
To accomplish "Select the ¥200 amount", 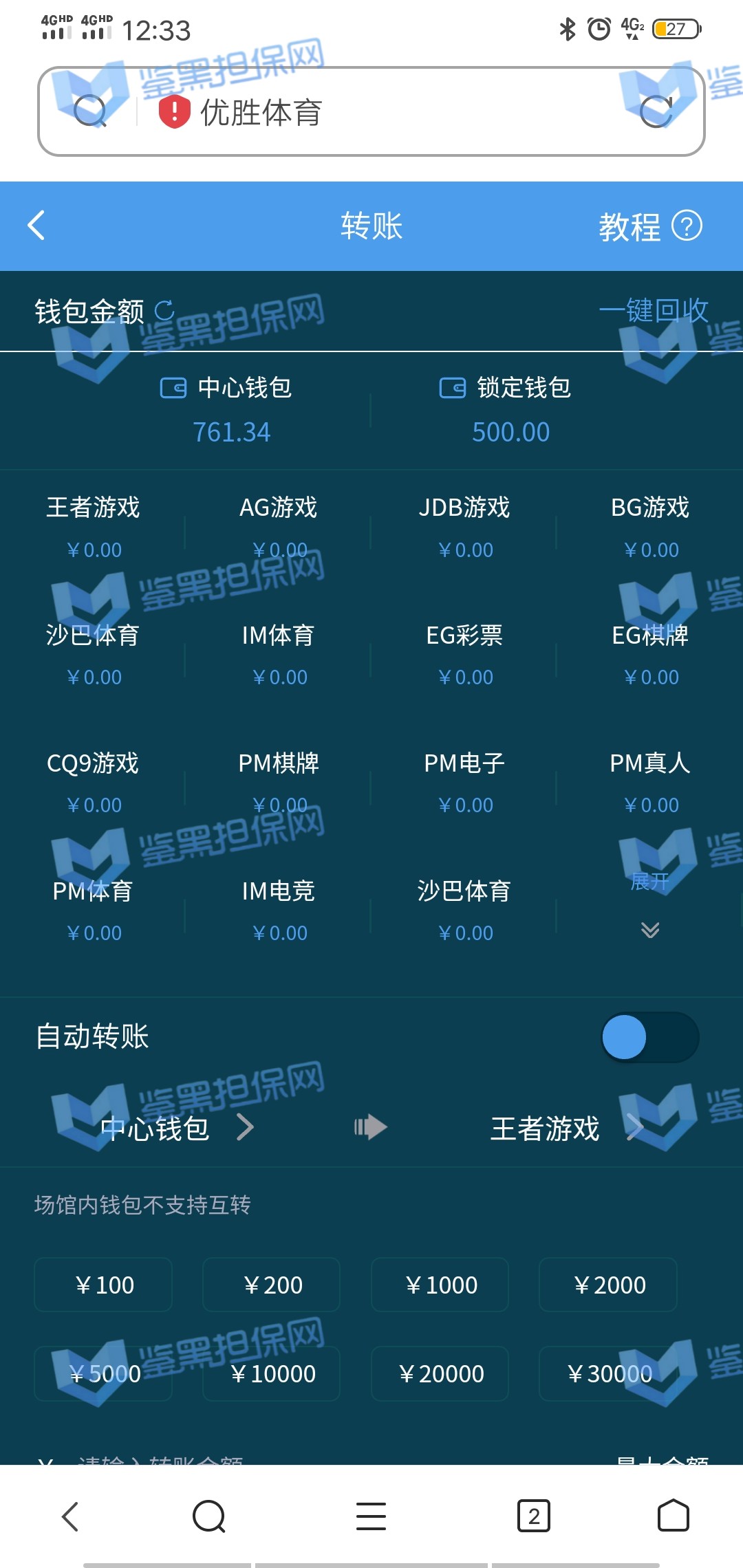I will click(x=272, y=1285).
